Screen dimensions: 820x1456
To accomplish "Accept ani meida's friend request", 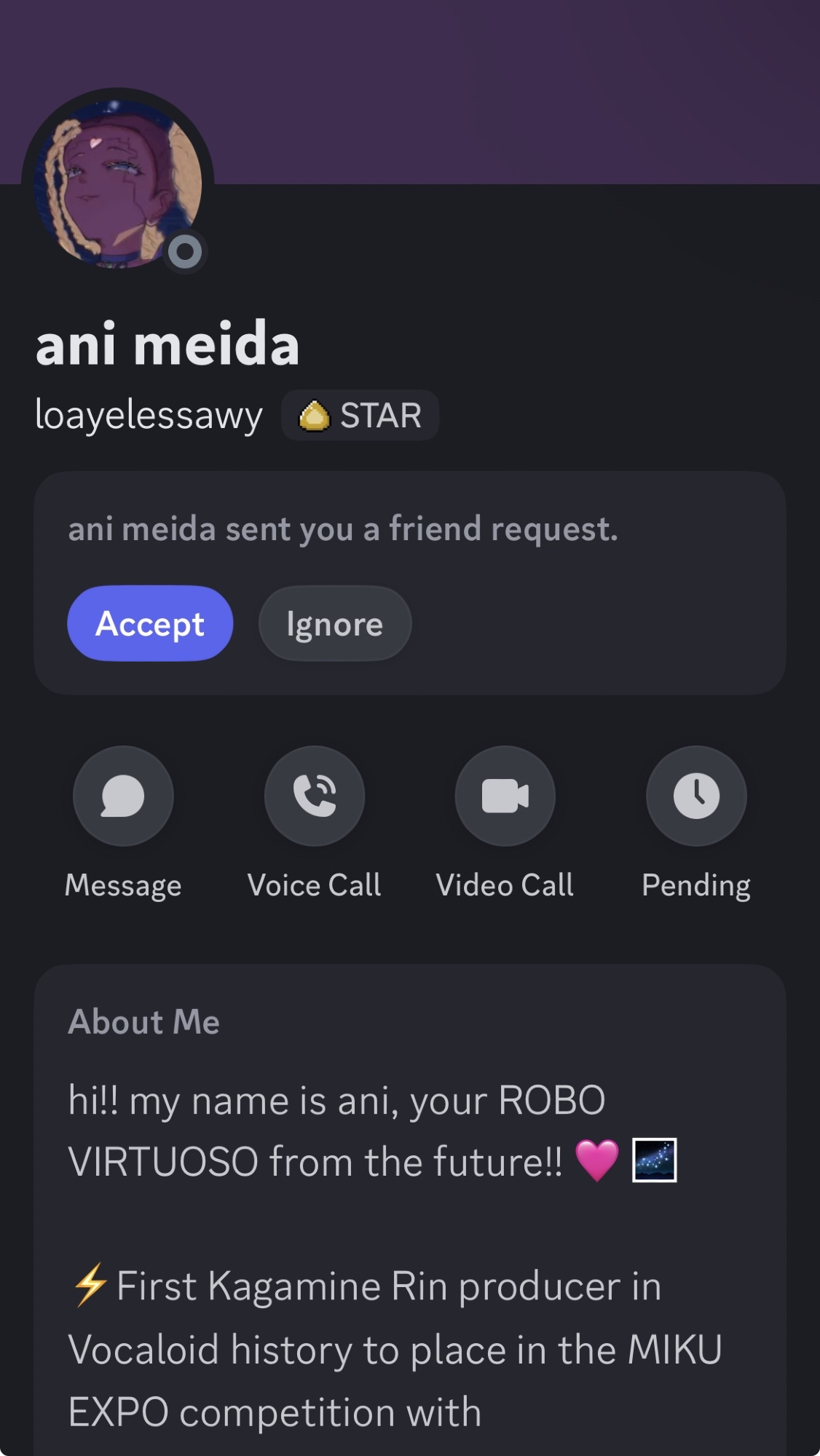I will coord(150,624).
